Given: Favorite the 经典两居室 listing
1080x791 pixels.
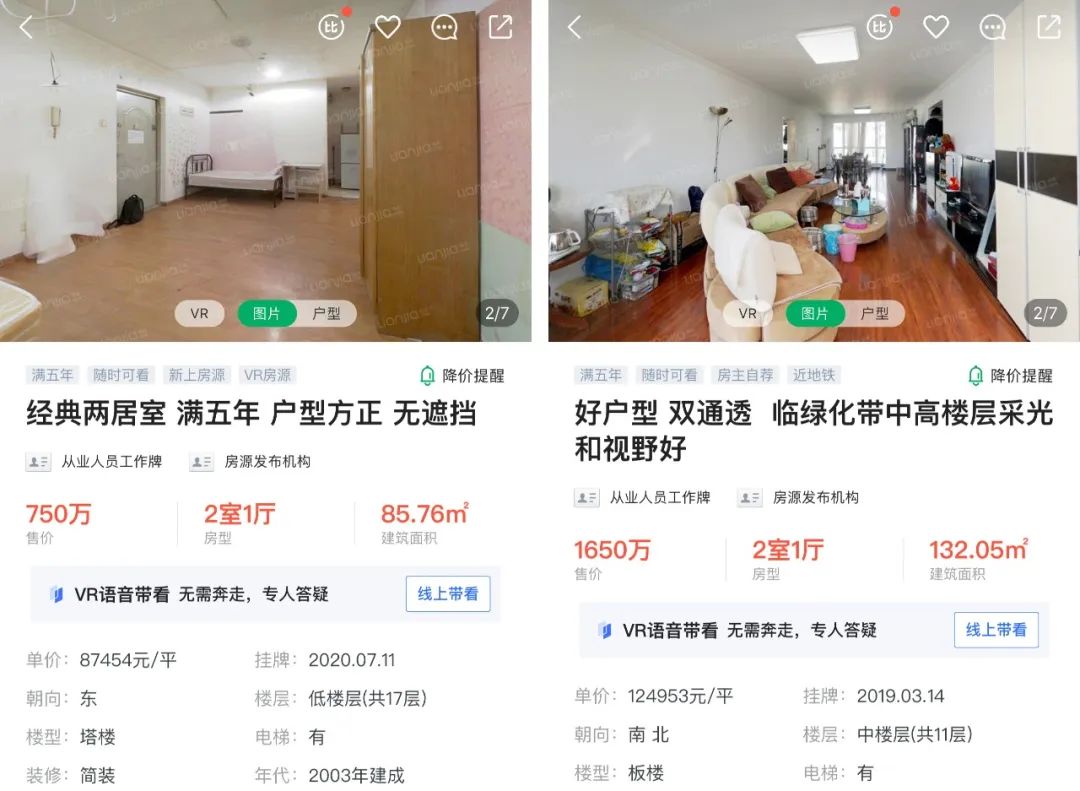Looking at the screenshot, I should 387,28.
